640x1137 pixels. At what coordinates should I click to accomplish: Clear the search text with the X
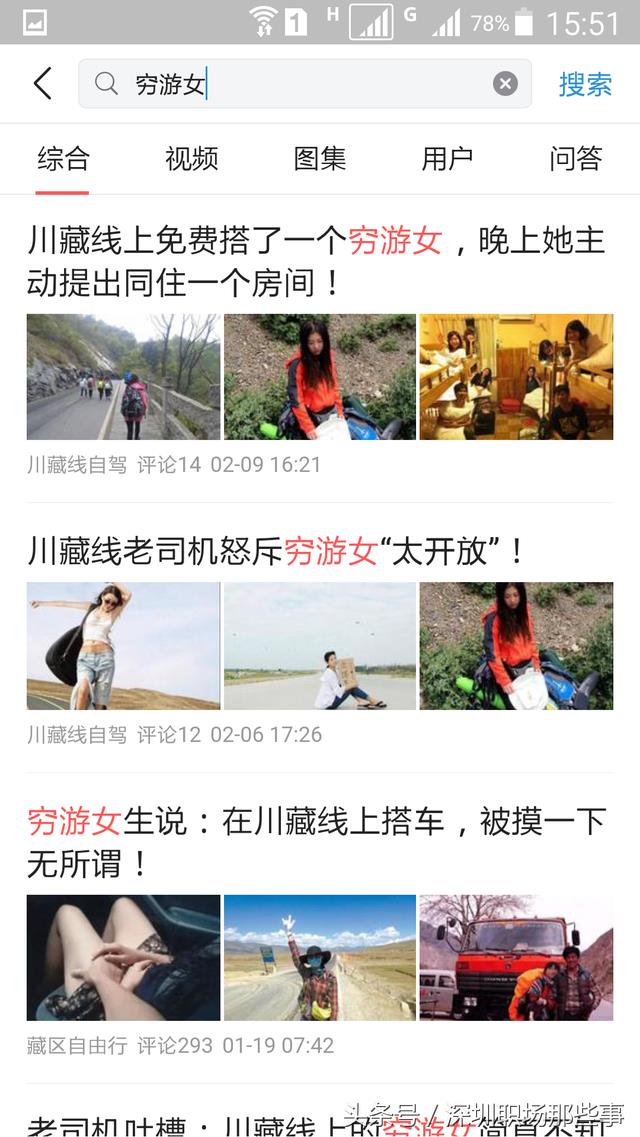(505, 84)
